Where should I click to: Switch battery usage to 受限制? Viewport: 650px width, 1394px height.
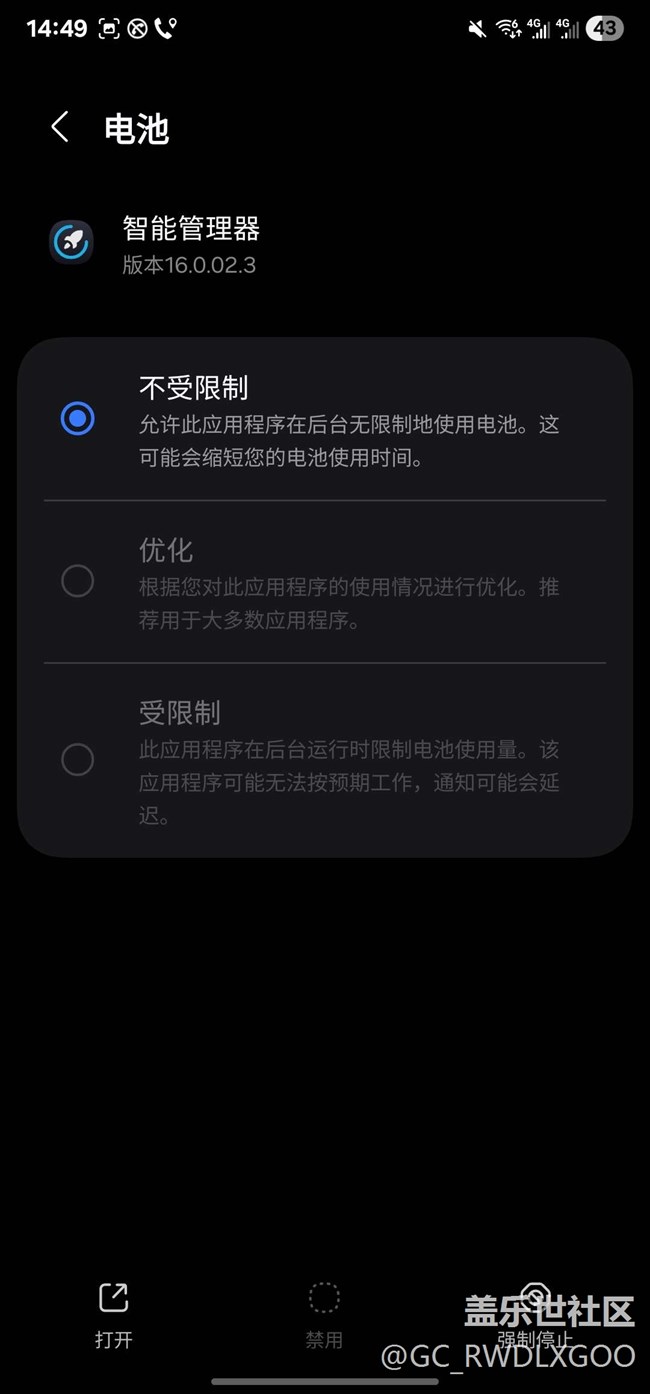click(78, 760)
